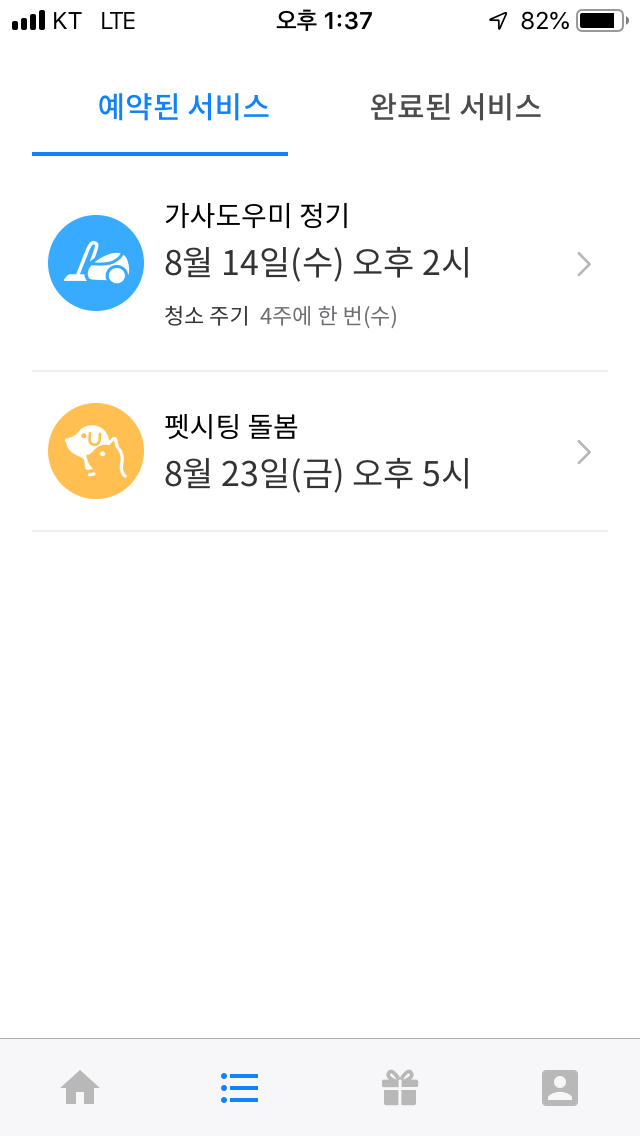The height and width of the screenshot is (1136, 640).
Task: Open the 가사도우미 정기 booking
Action: [318, 264]
